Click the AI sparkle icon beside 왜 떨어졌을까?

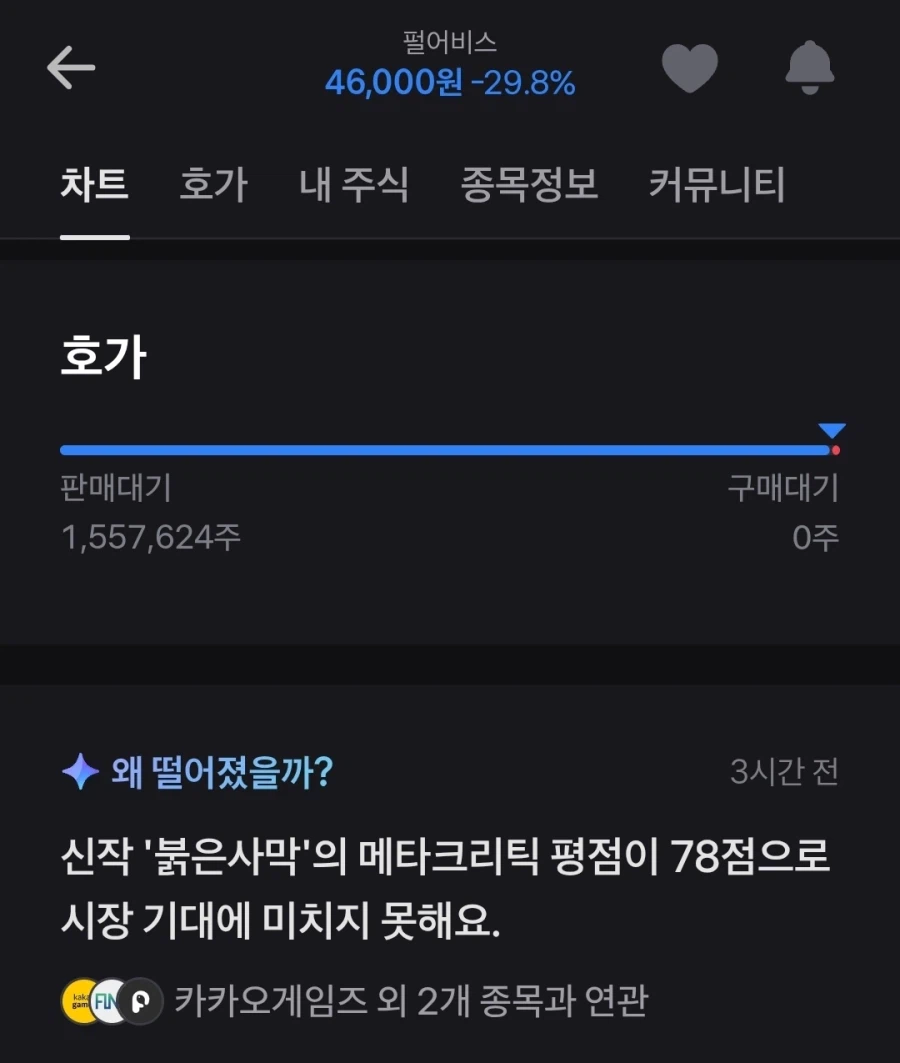[78, 771]
